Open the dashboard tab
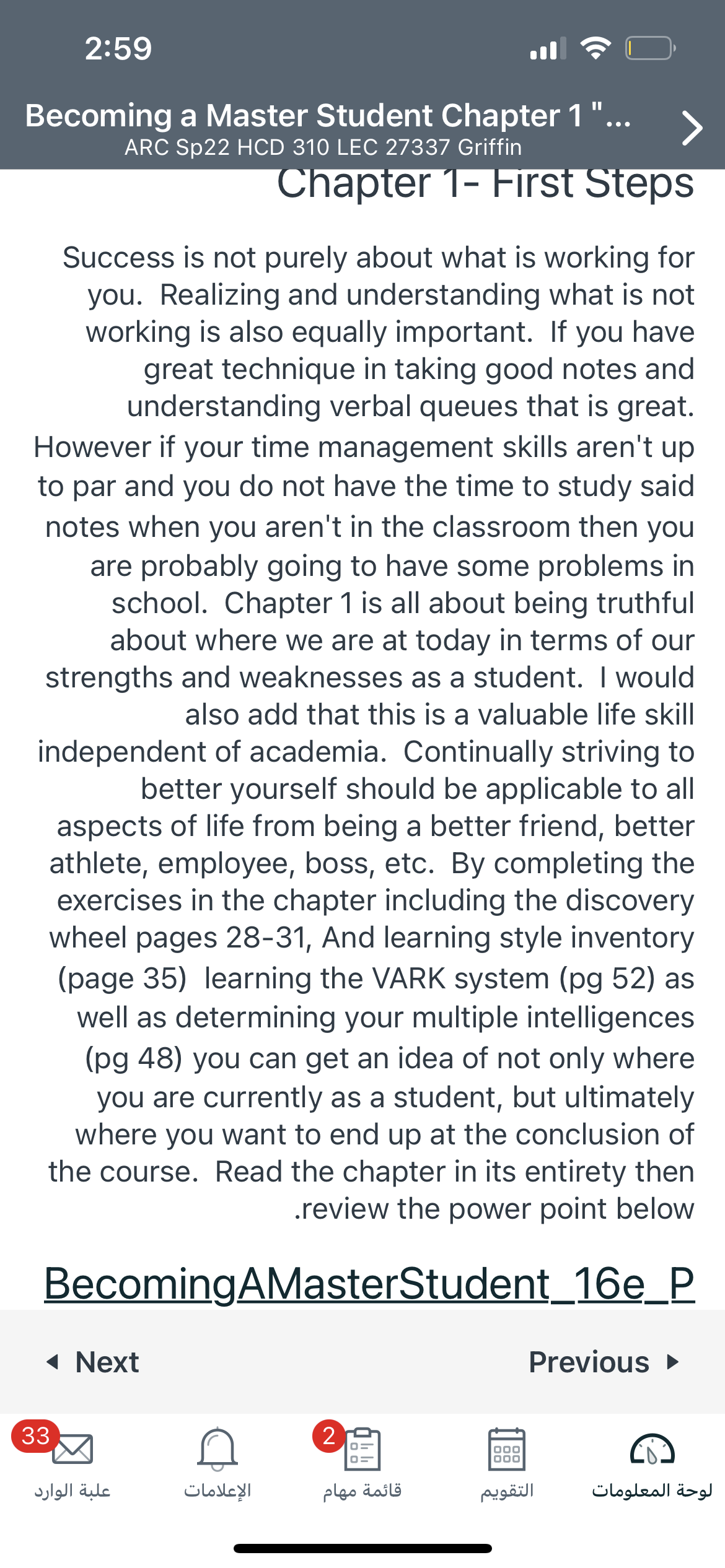Screen dimensions: 725x1568 652,1462
